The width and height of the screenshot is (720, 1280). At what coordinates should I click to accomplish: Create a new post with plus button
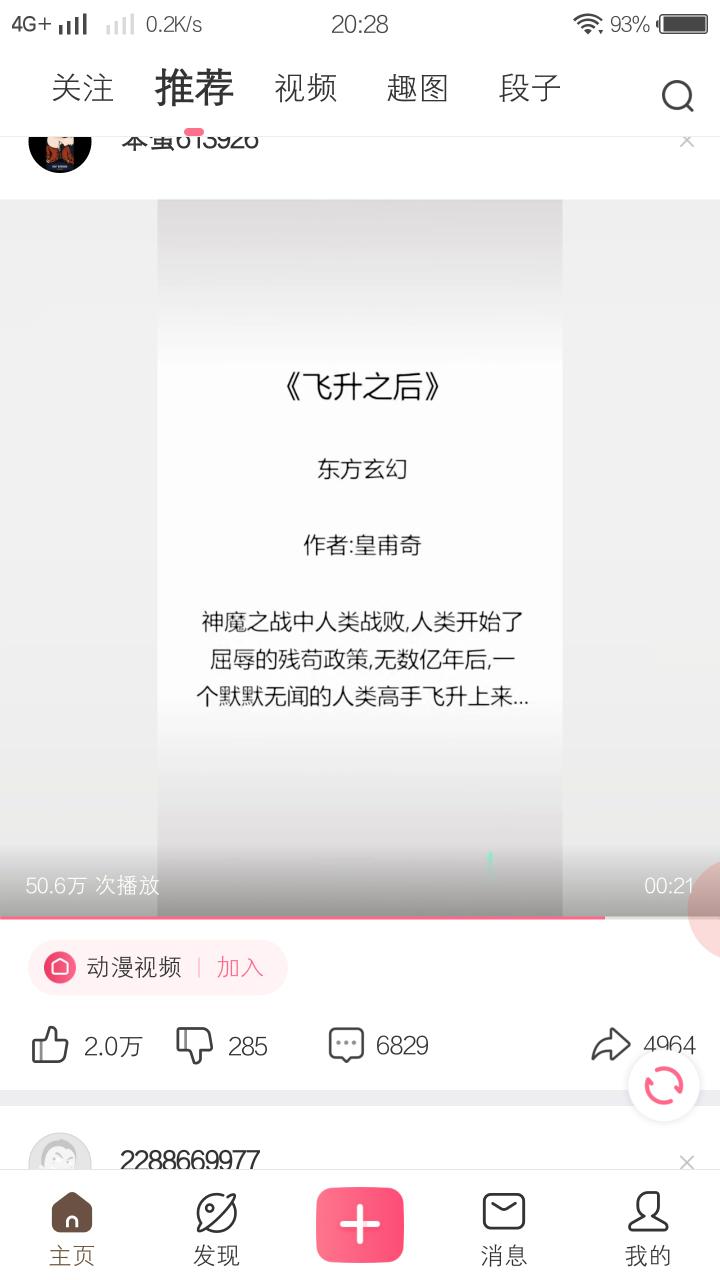click(x=360, y=1225)
